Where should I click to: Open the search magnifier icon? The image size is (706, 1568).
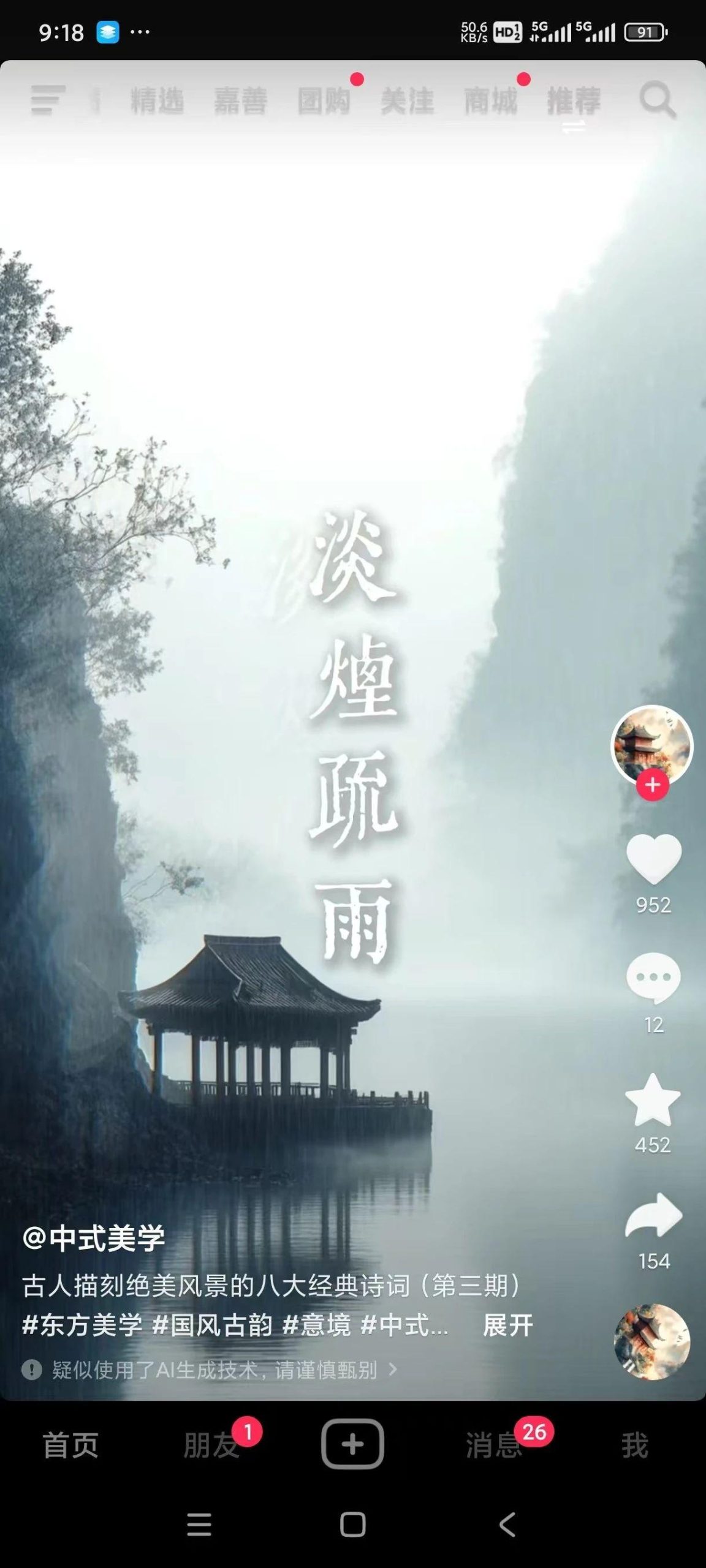pos(657,100)
